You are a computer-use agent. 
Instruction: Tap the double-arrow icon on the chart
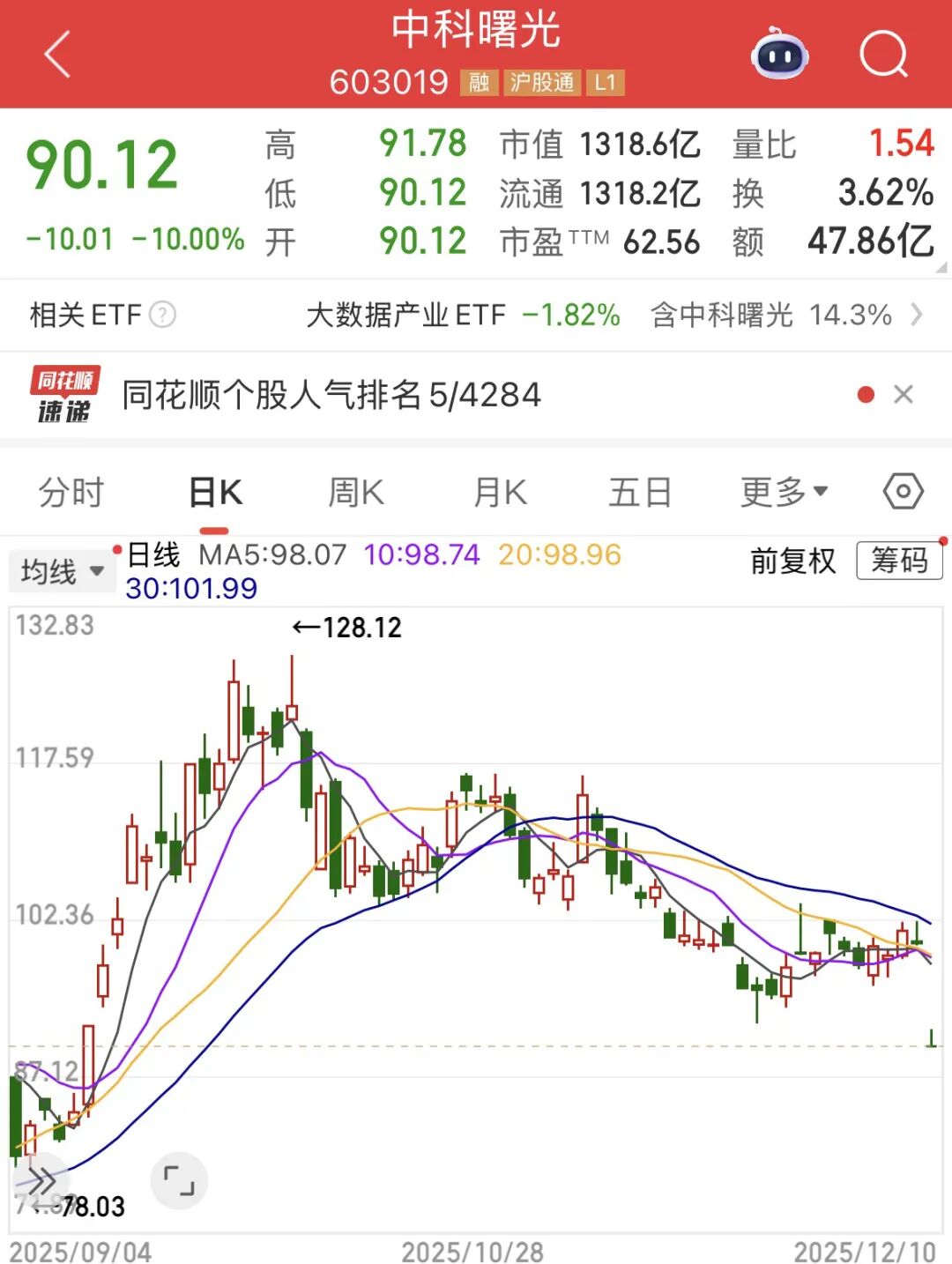(x=41, y=1180)
